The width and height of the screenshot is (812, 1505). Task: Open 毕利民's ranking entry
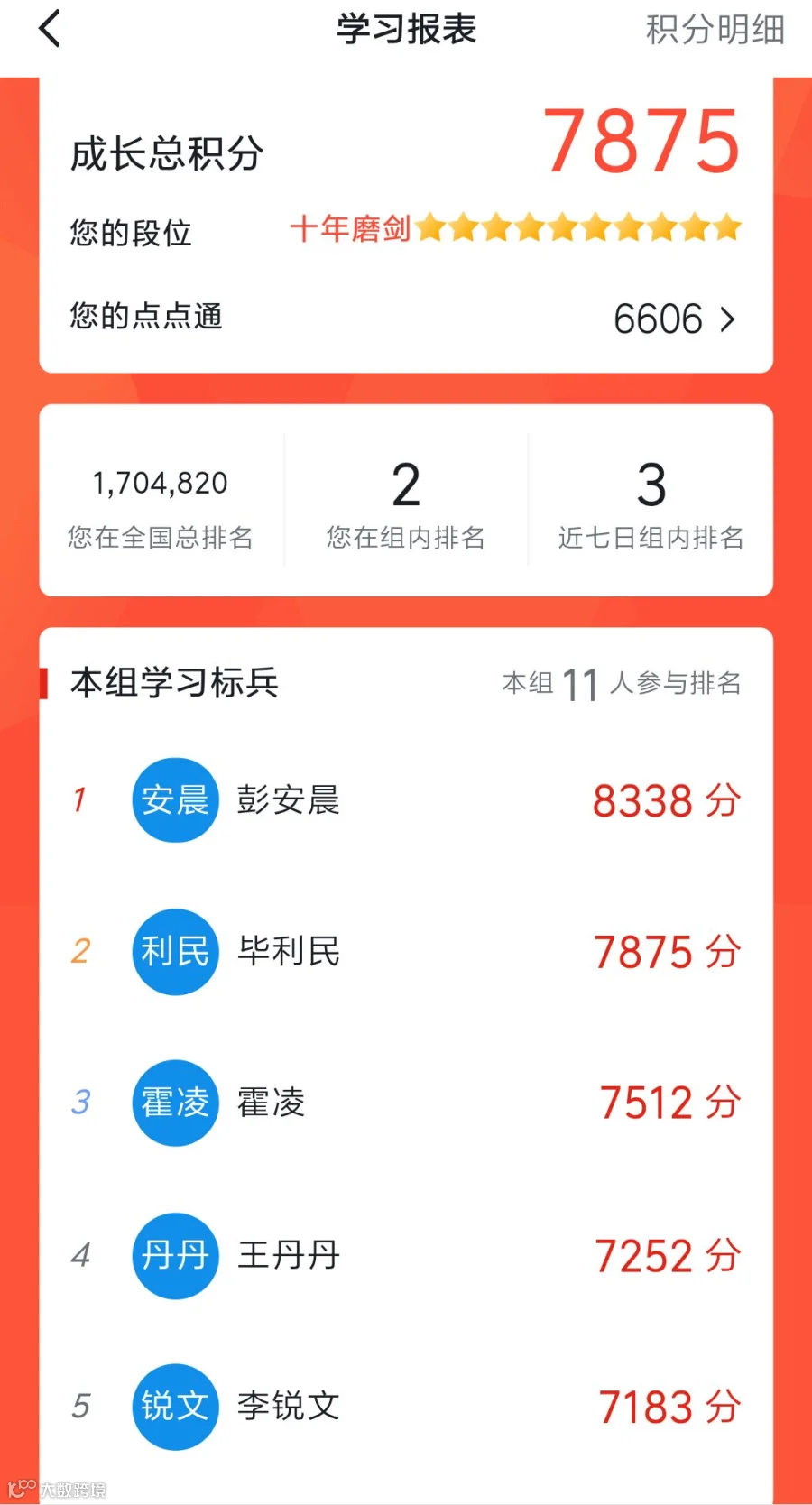tap(406, 952)
